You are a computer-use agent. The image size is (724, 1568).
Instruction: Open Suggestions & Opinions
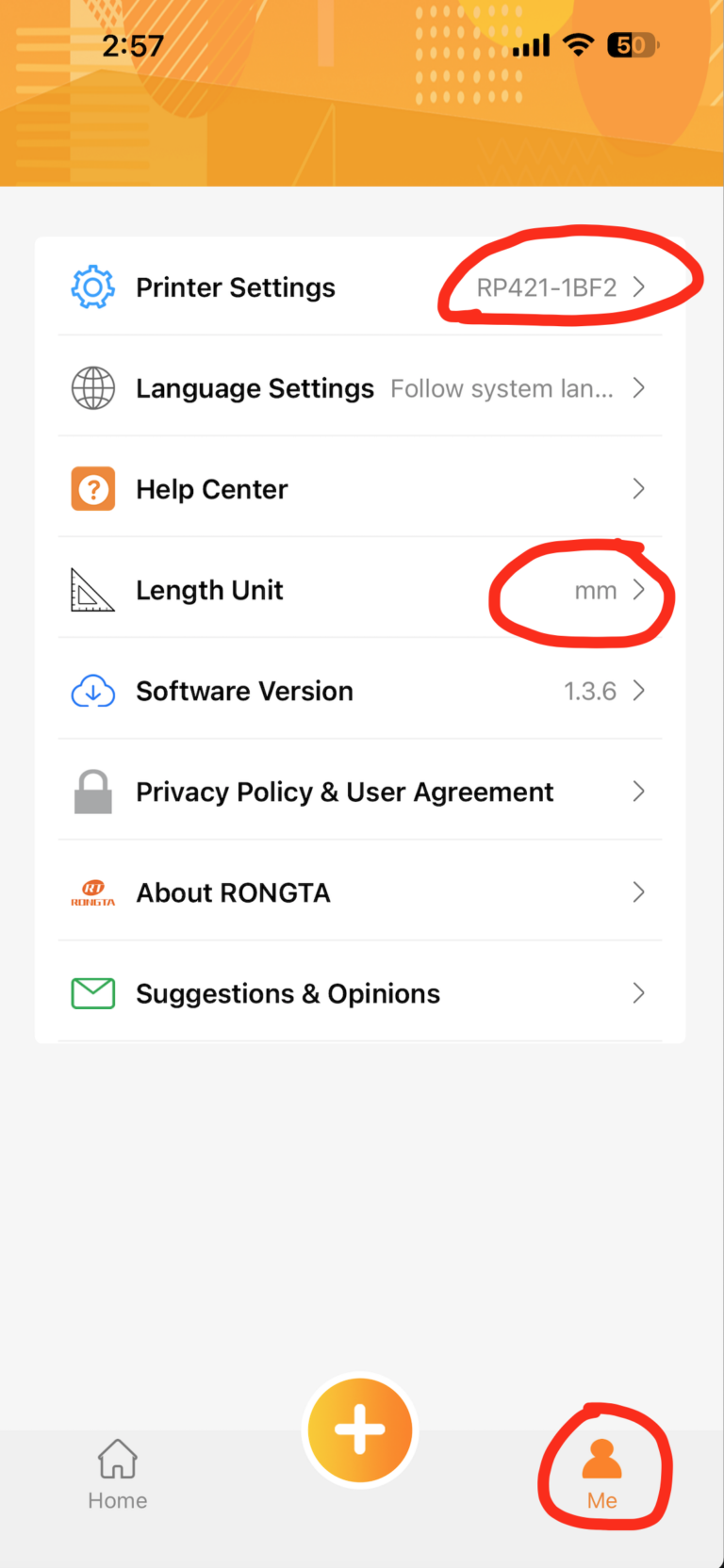tap(358, 993)
